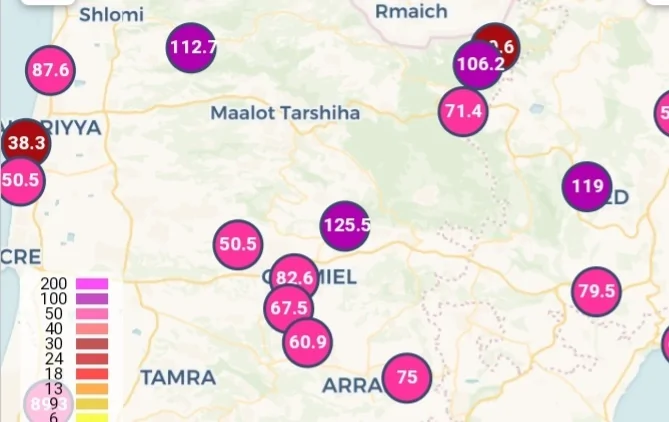Image resolution: width=669 pixels, height=422 pixels.
Task: Tap the 75 marker near Arraba
Action: point(407,378)
